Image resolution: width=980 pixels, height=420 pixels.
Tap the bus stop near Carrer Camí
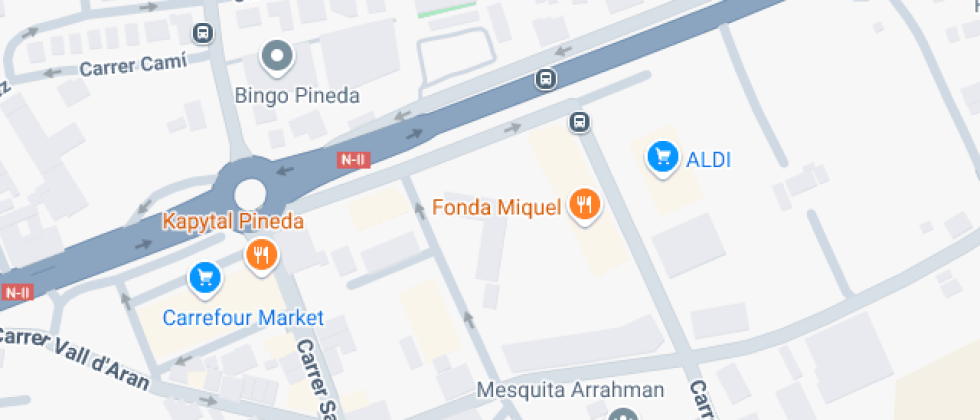[x=202, y=32]
